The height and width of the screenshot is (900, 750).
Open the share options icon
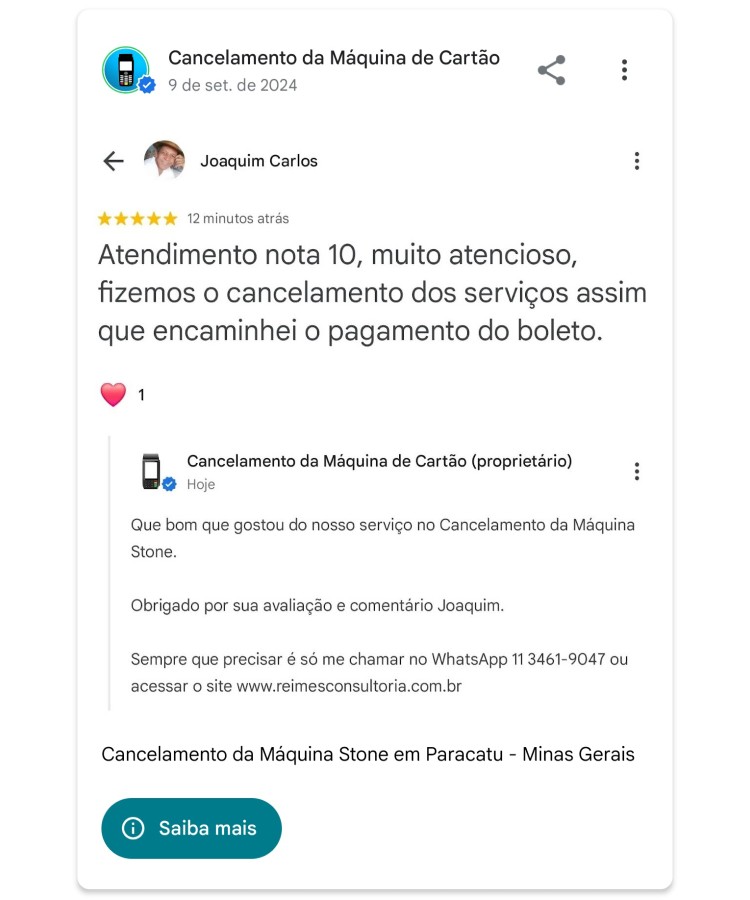(x=551, y=69)
